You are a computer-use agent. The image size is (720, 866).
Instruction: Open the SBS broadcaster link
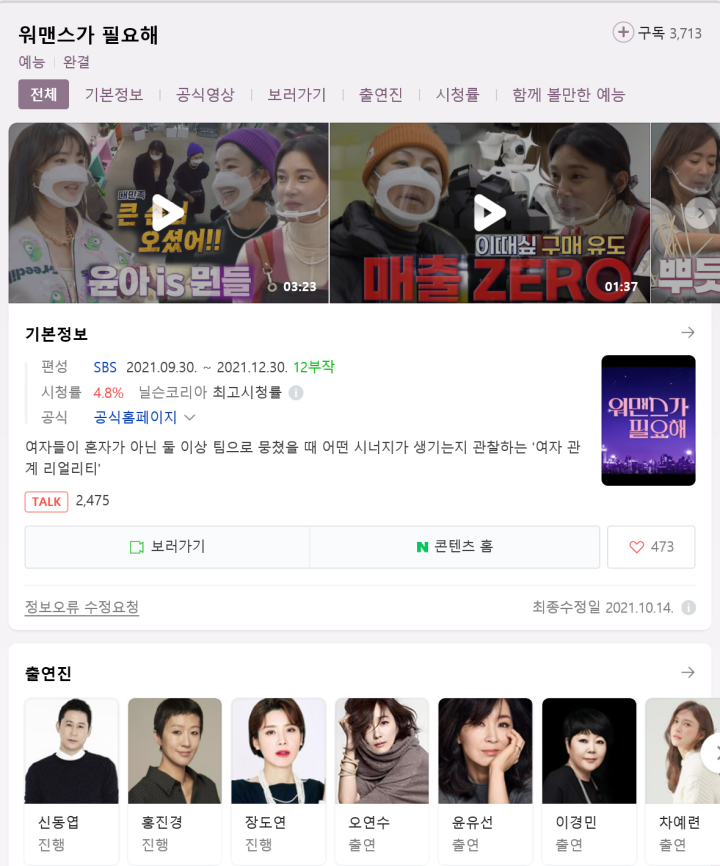coord(105,367)
